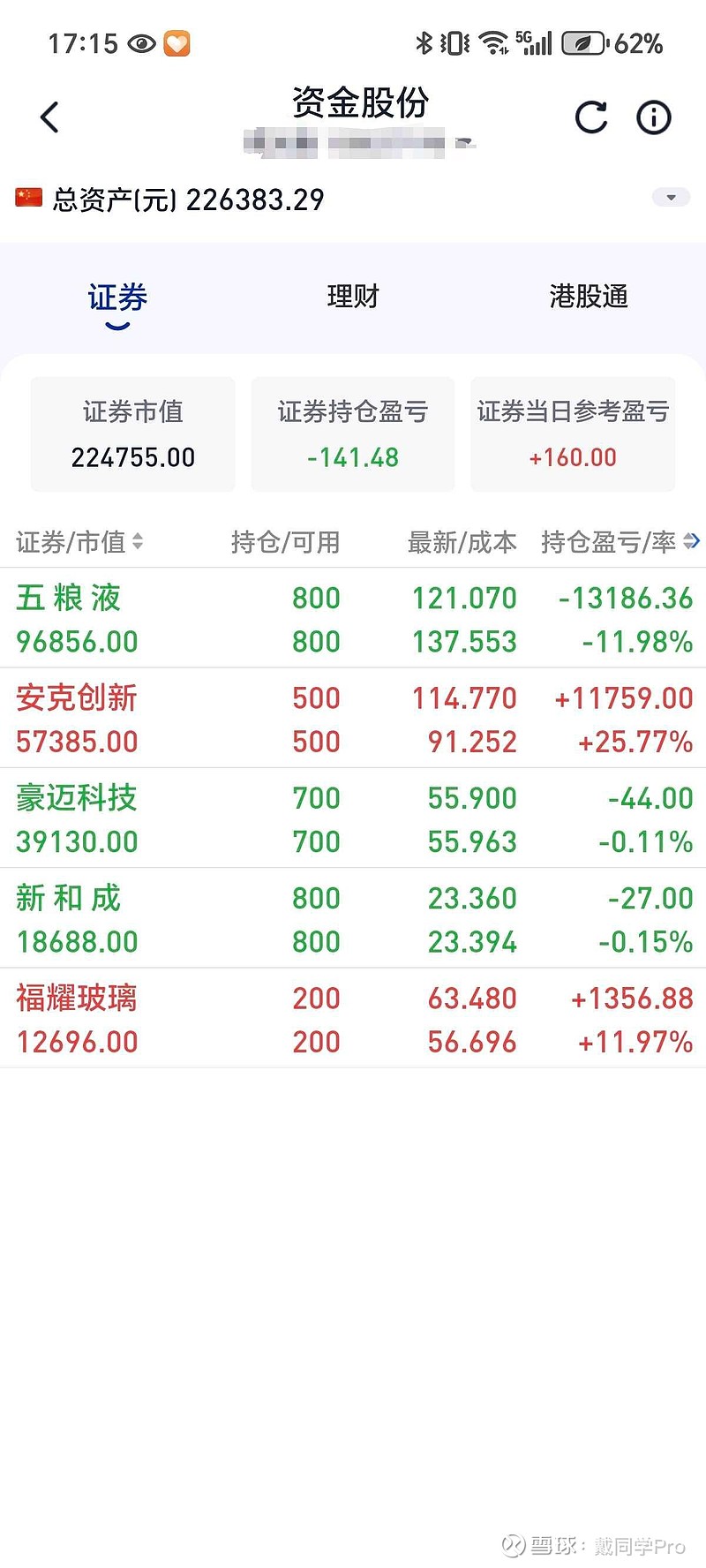Expand the 总资产 details dropdown arrow

(x=671, y=196)
